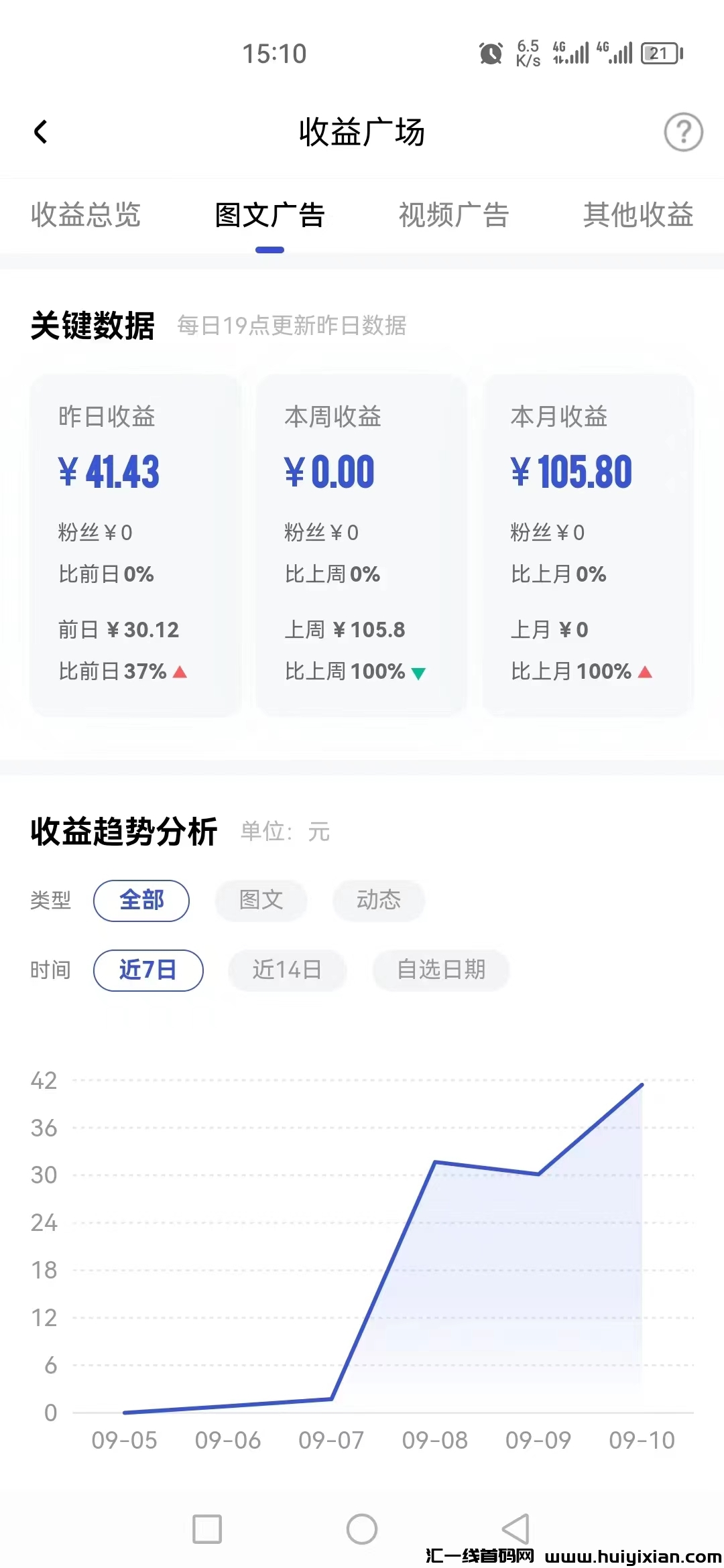Filter trend by 动态 type
The image size is (724, 1568).
point(379,900)
